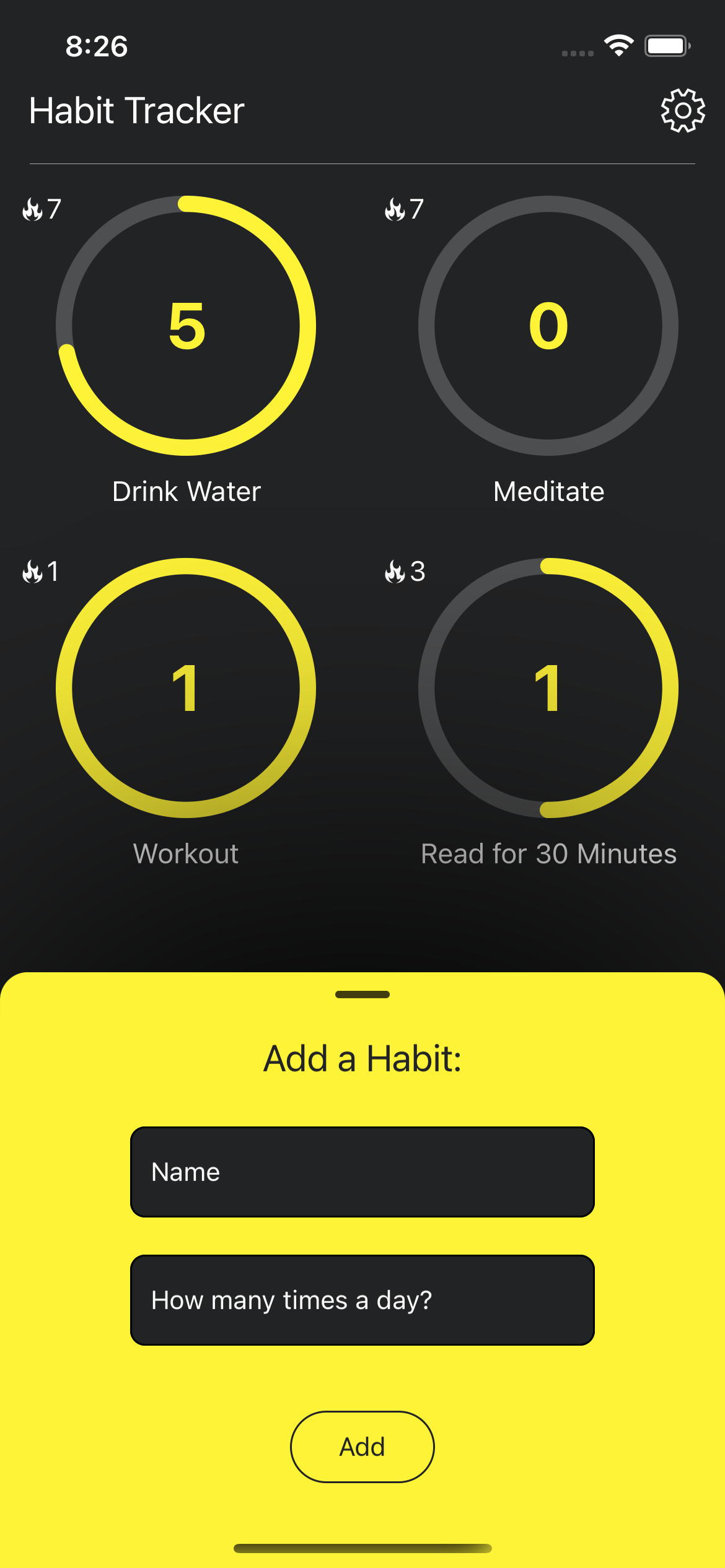Tap the grabber above Add a Habit title

(x=362, y=995)
